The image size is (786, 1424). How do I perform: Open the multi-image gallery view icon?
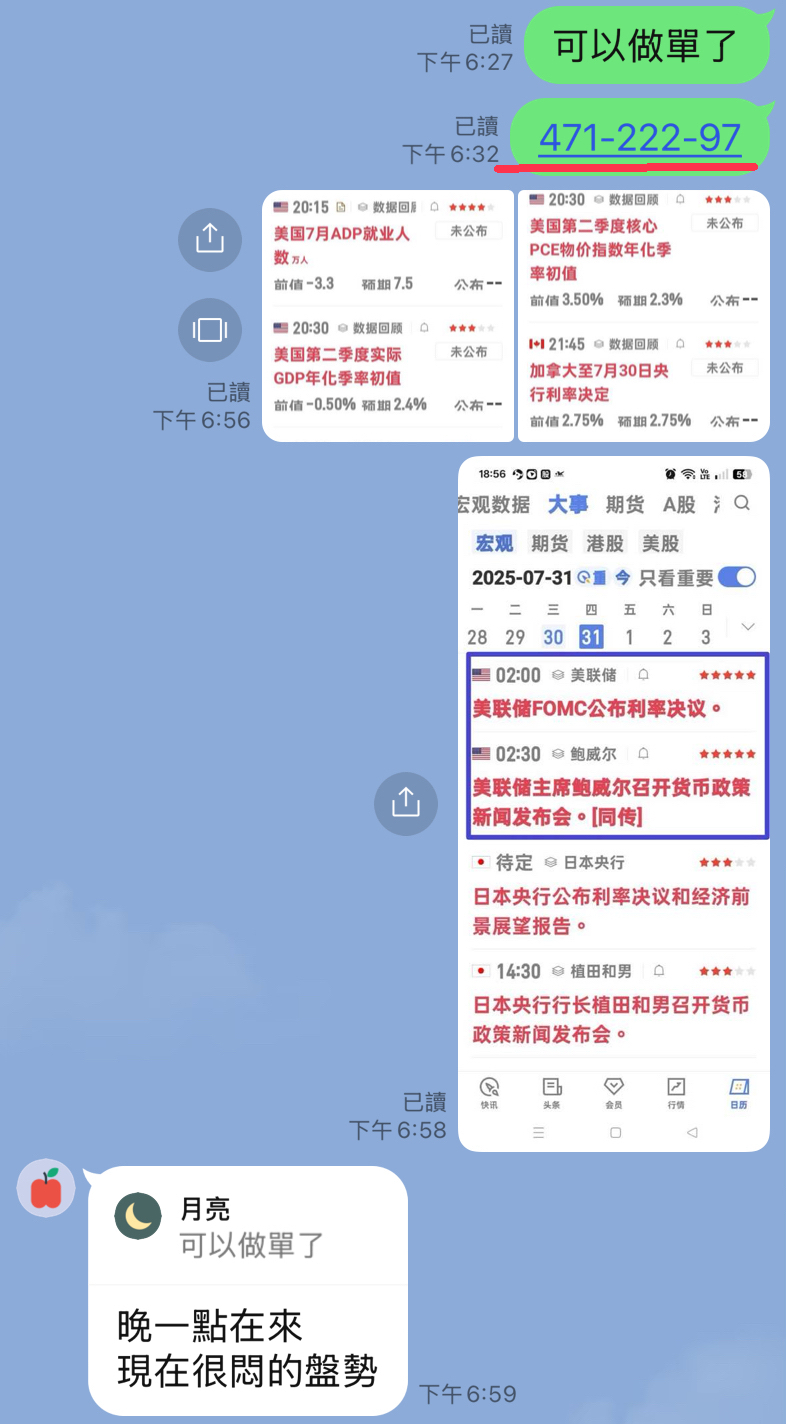tap(210, 330)
